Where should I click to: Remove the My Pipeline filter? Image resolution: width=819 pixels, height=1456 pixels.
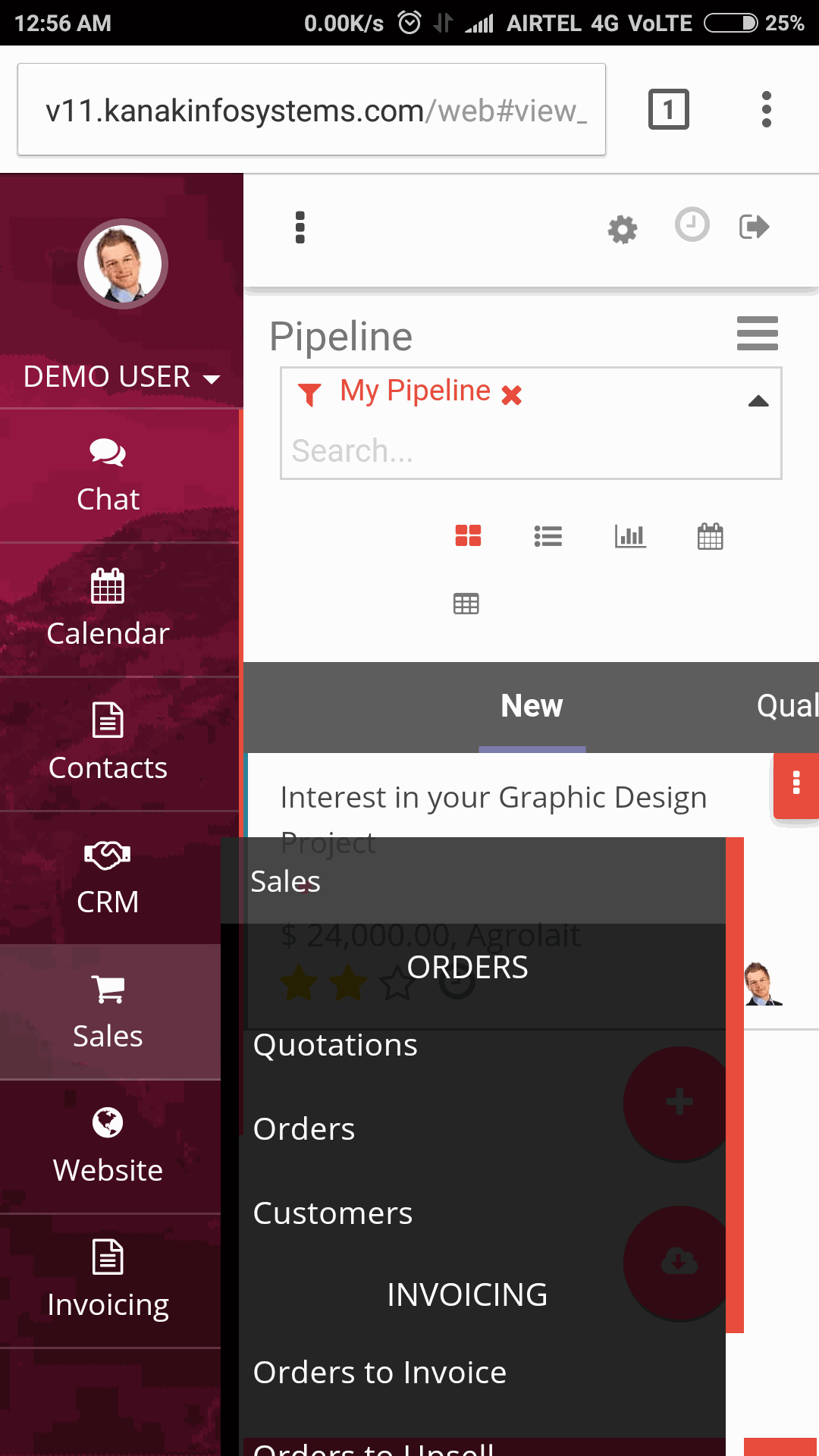point(512,394)
